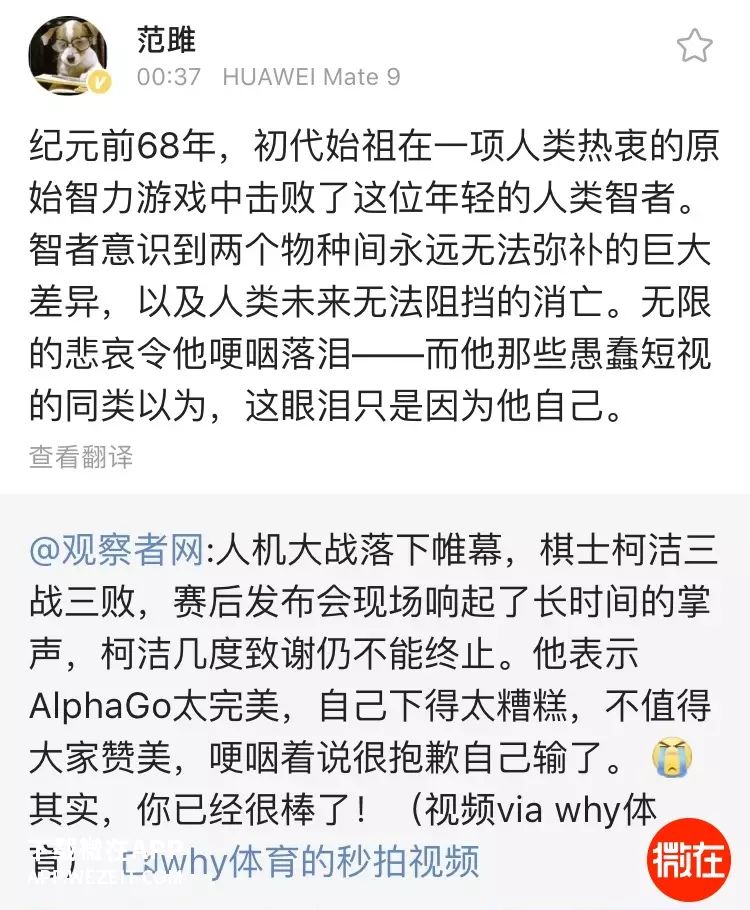
Task: Tap 查看翻译 to translate the post
Action: [81, 457]
